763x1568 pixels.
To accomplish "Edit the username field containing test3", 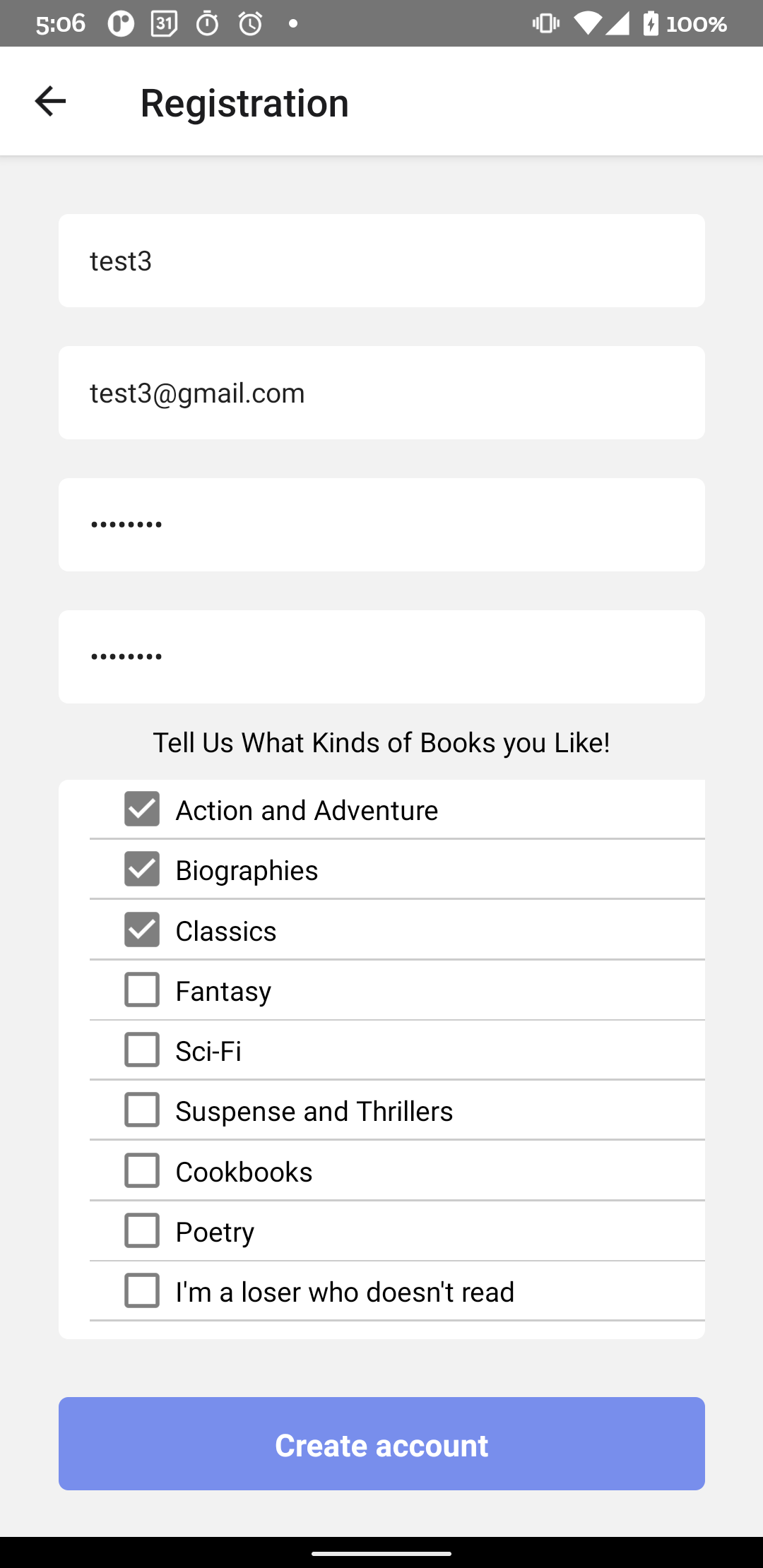I will (381, 261).
